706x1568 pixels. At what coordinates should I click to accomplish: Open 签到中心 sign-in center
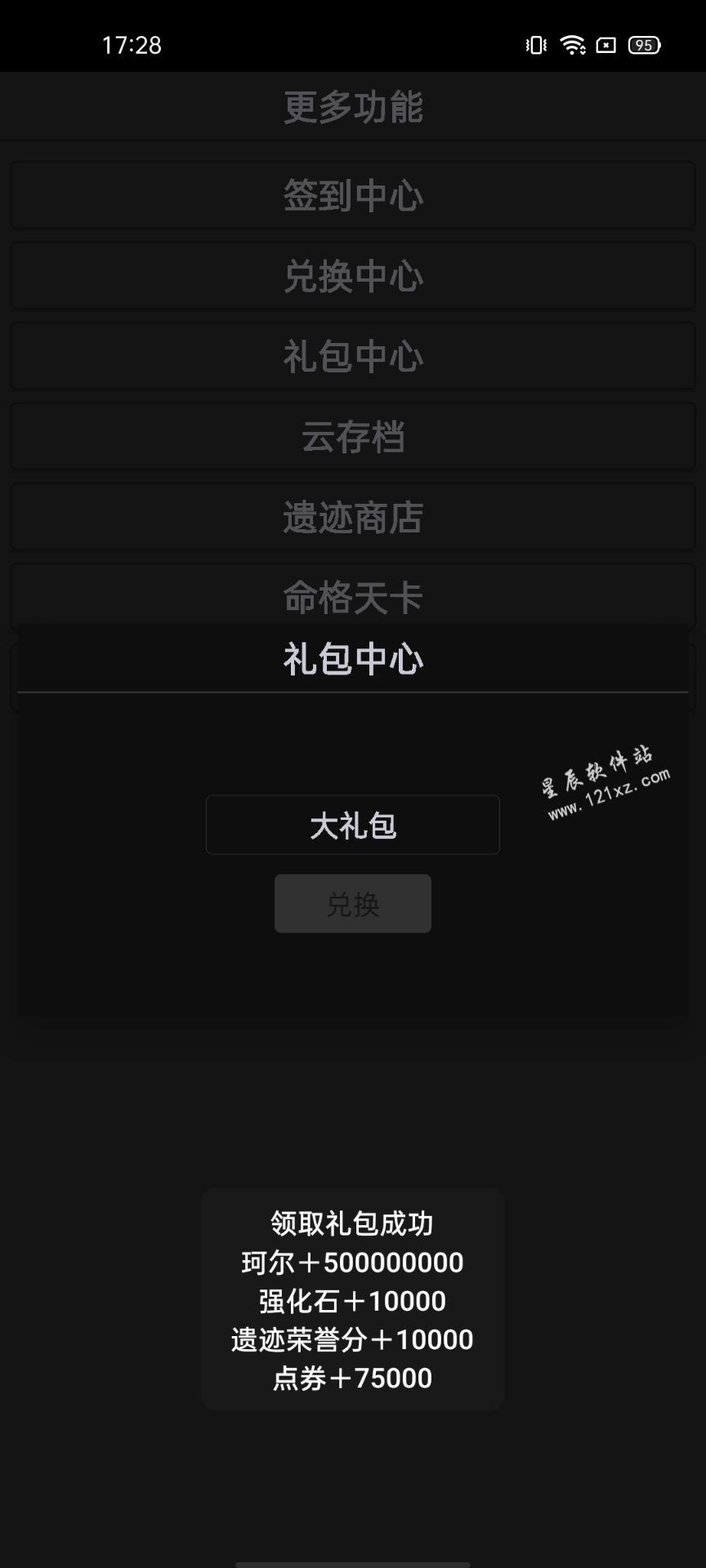click(352, 195)
